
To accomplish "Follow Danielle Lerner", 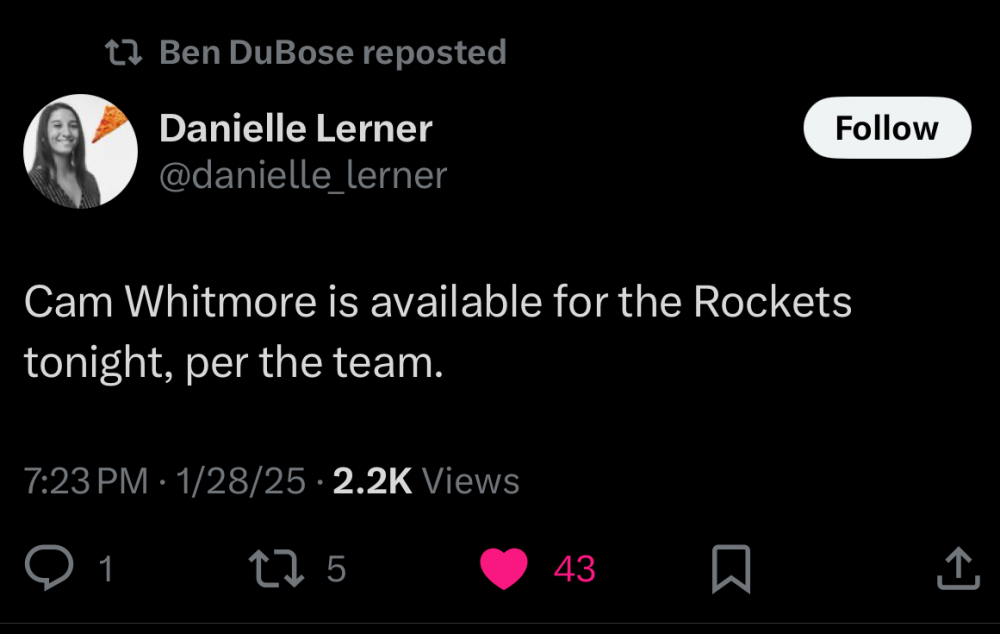I will tap(886, 128).
